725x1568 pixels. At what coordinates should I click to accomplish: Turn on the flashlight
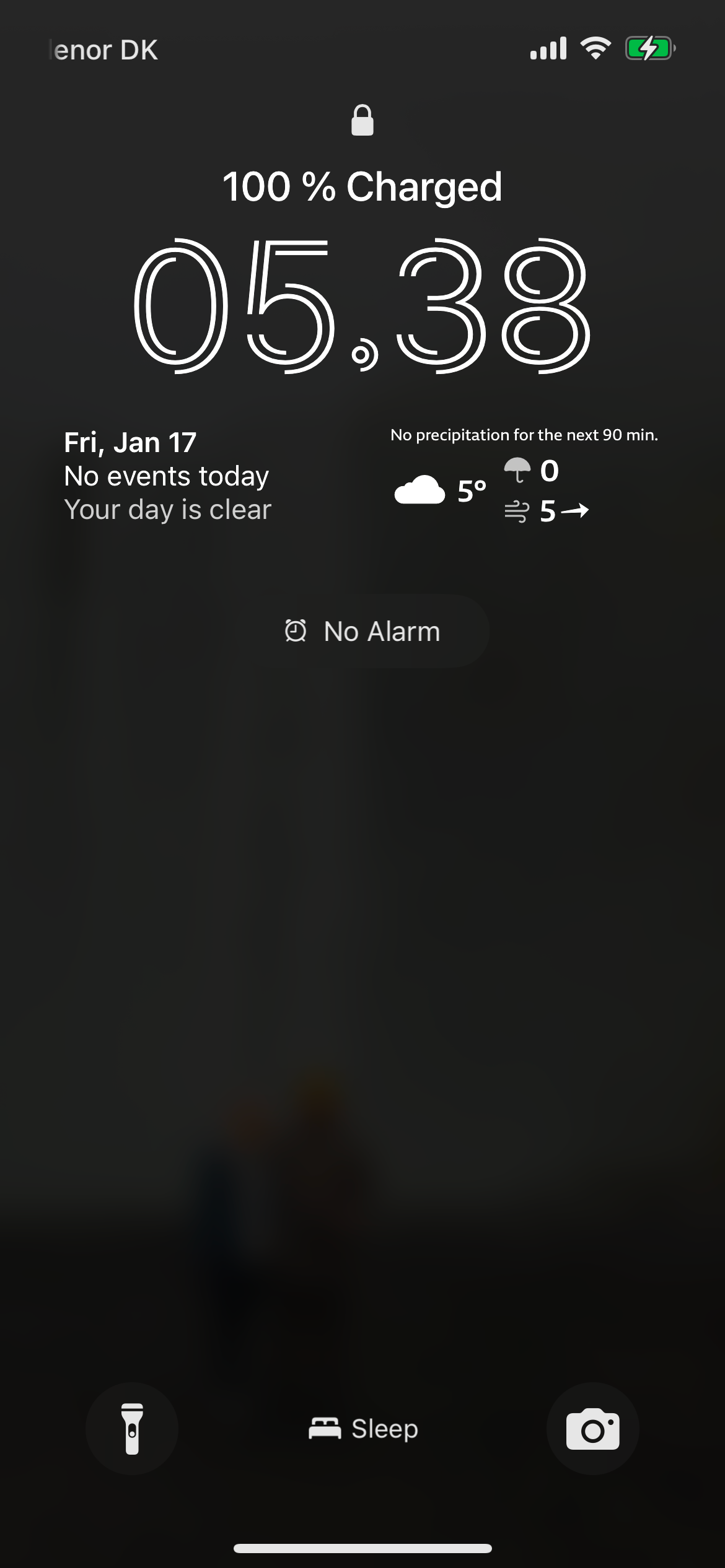click(x=131, y=1429)
